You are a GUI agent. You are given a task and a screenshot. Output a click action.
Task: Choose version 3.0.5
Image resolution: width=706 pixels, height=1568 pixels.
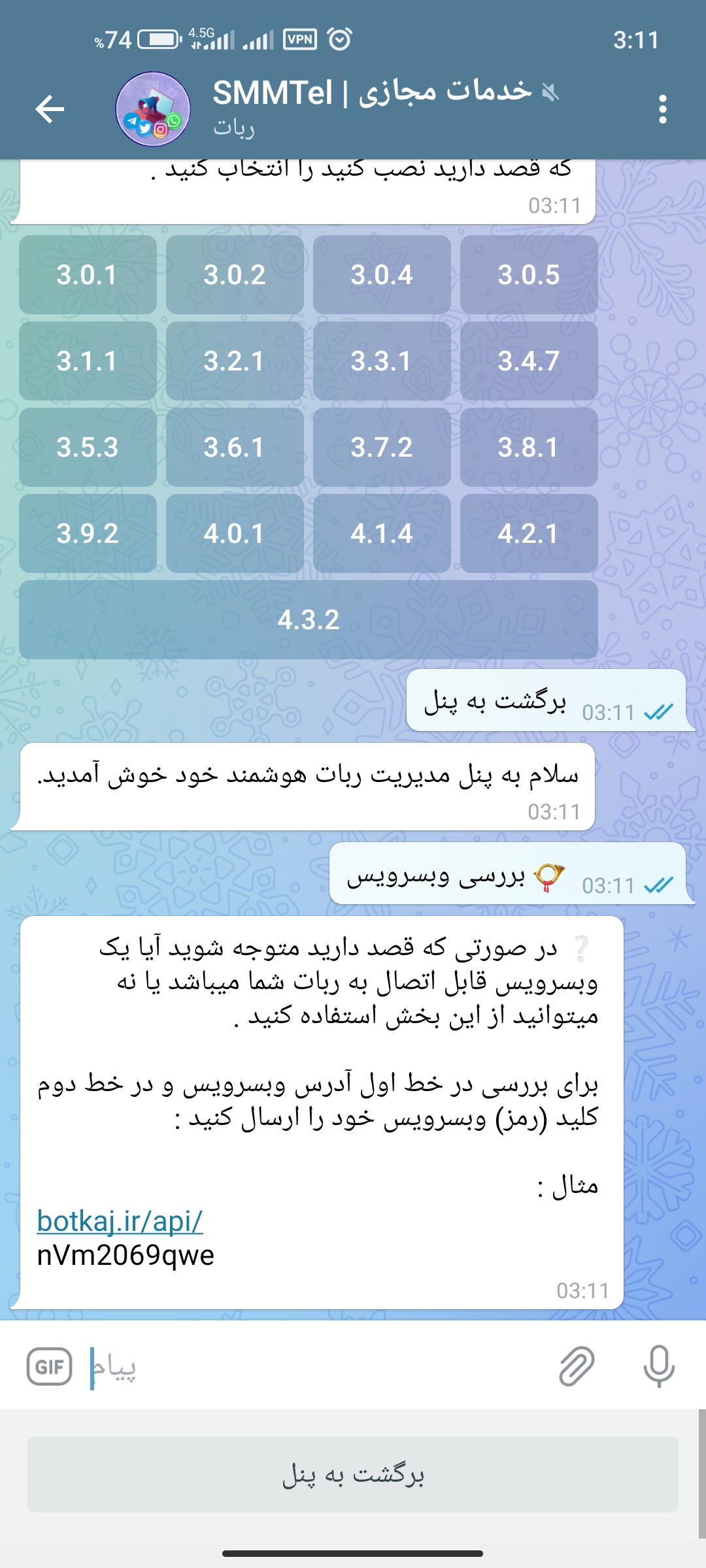point(529,275)
